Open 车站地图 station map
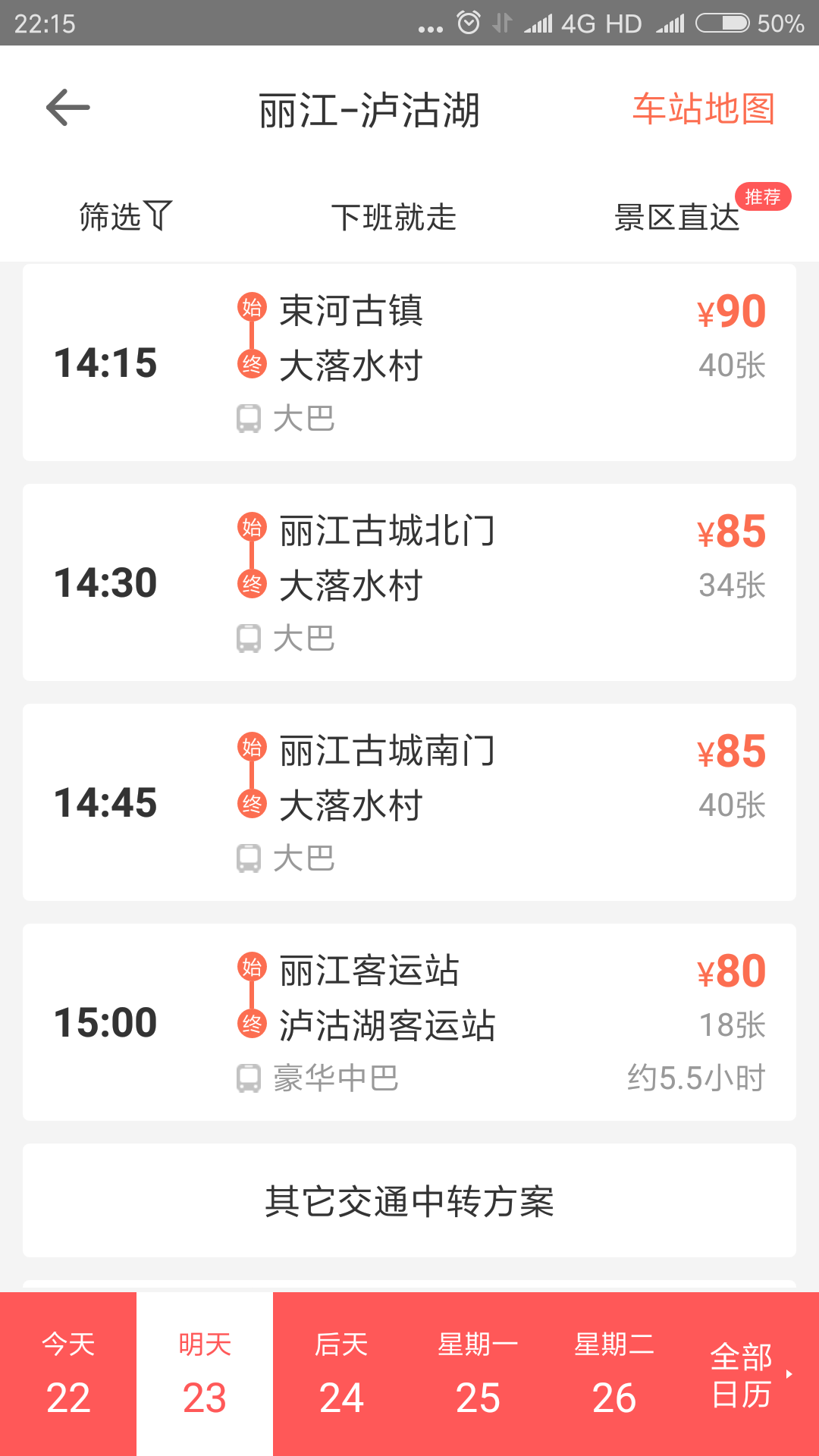Image resolution: width=819 pixels, height=1456 pixels. click(x=704, y=109)
